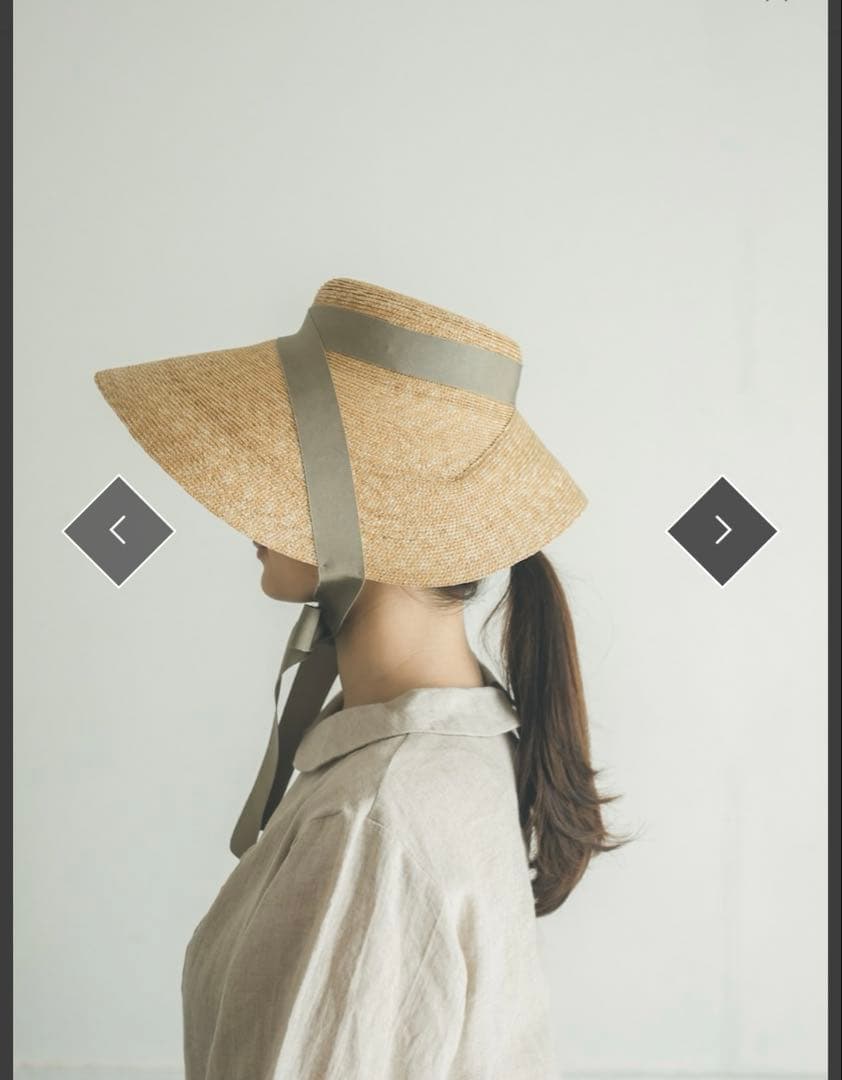
Task: Go to the previous product photo
Action: tap(118, 530)
